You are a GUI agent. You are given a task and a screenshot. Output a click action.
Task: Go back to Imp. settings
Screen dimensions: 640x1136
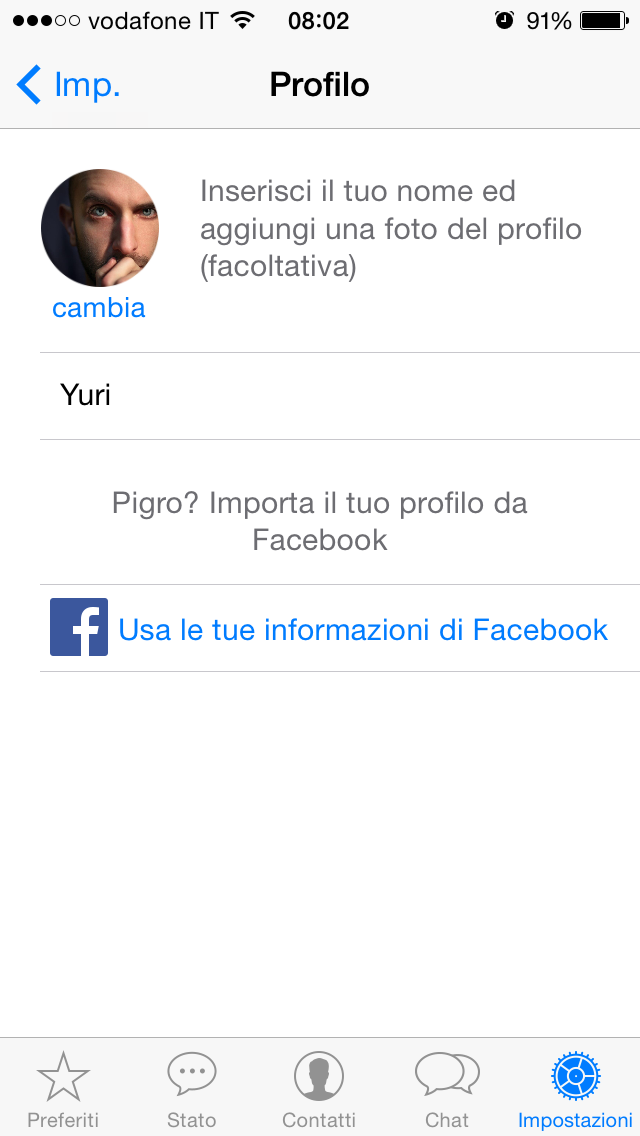[x=68, y=85]
